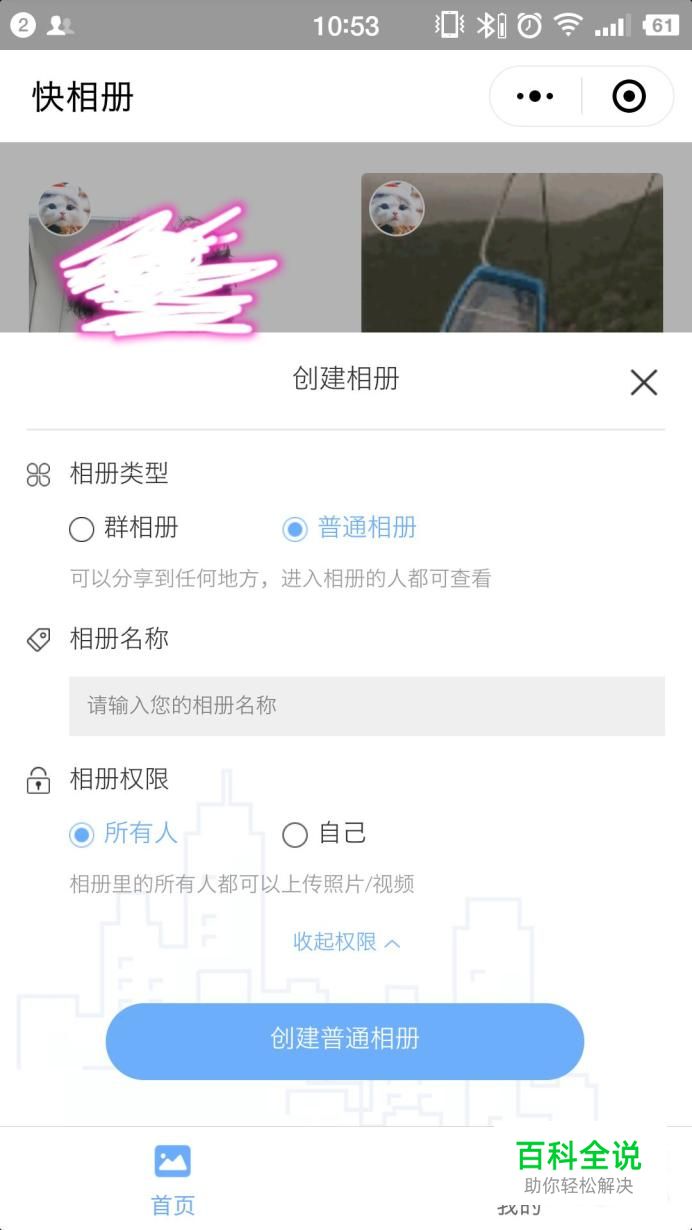Close the mini program via target icon
Screen dimensions: 692x1230
coord(628,97)
